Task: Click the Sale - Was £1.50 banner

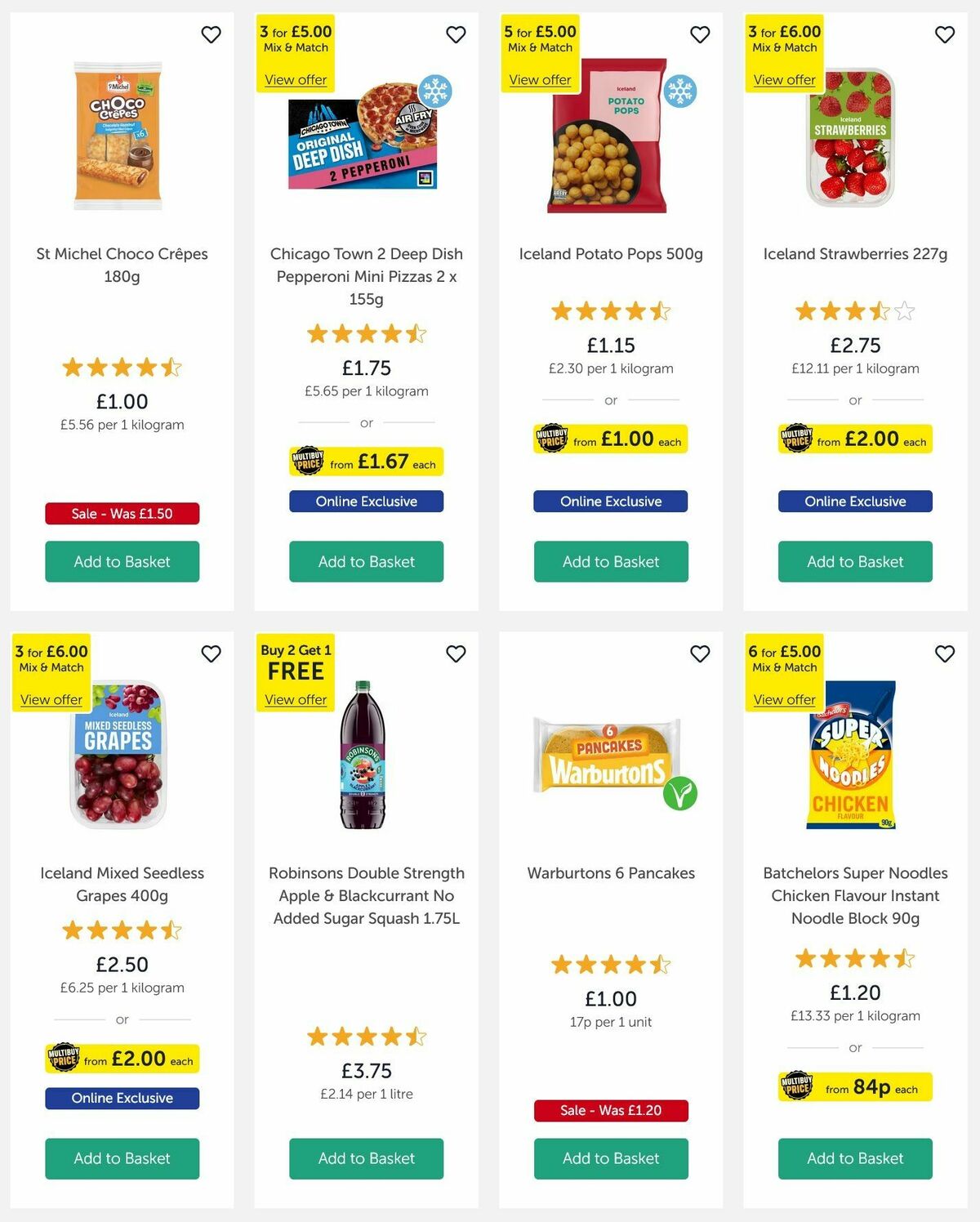Action: 122,513
